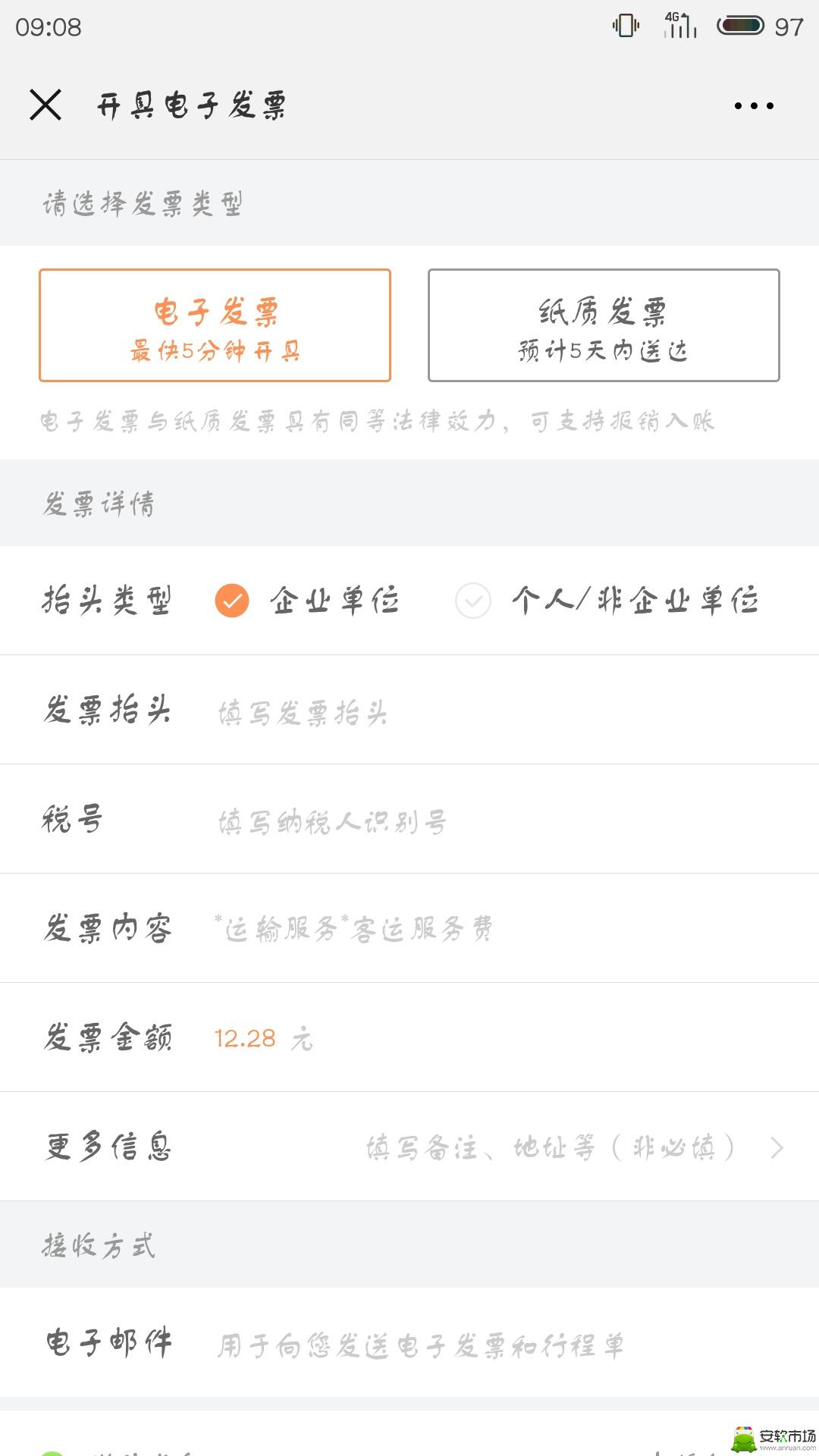The image size is (819, 1456).
Task: Open 更多信息 to add remarks and address
Action: (x=409, y=1147)
